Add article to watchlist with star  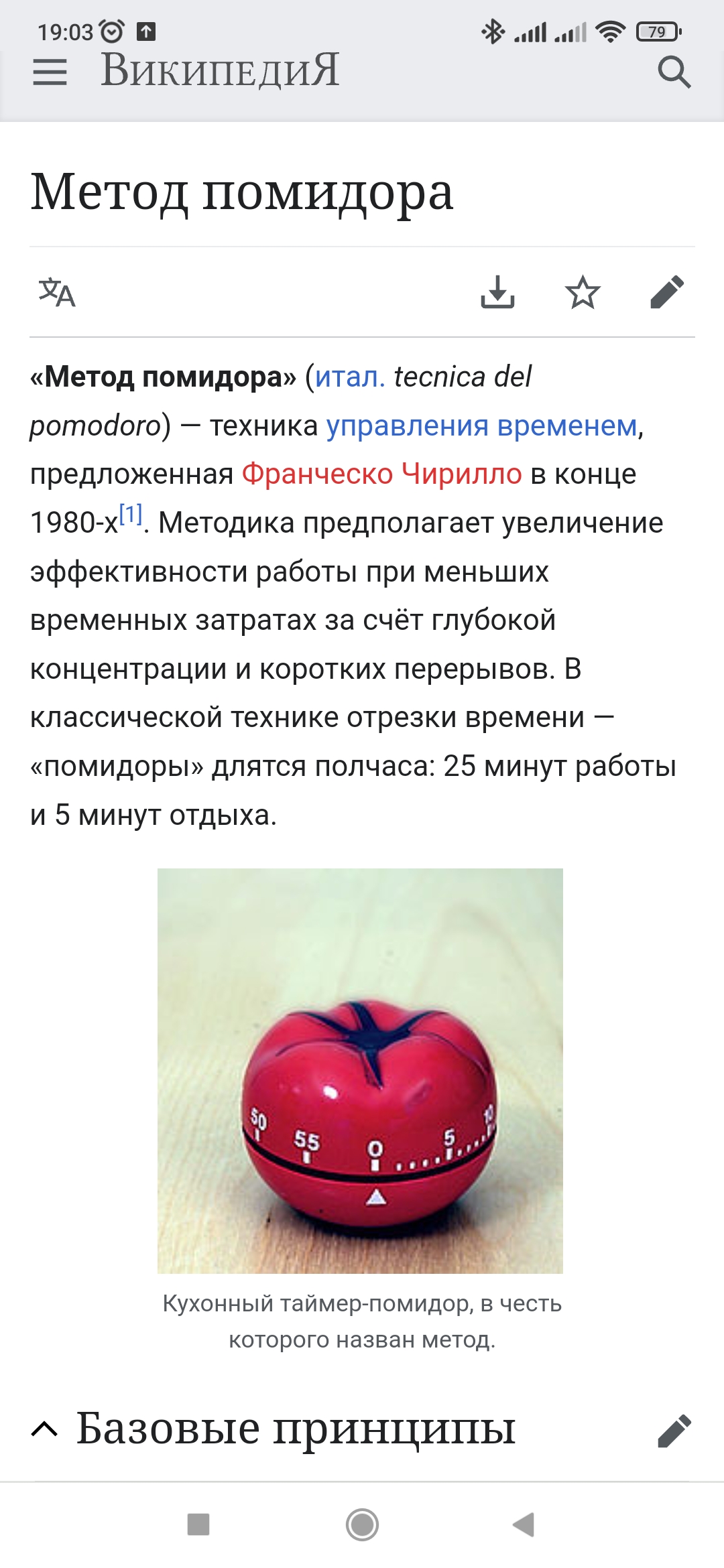[583, 292]
